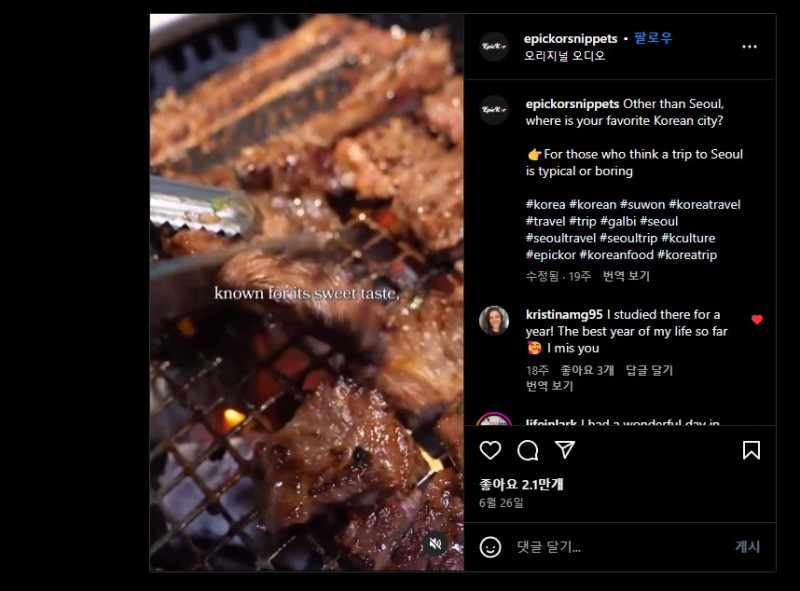Open the 오리지널 오디오 audio page
The width and height of the screenshot is (800, 591).
tap(564, 56)
